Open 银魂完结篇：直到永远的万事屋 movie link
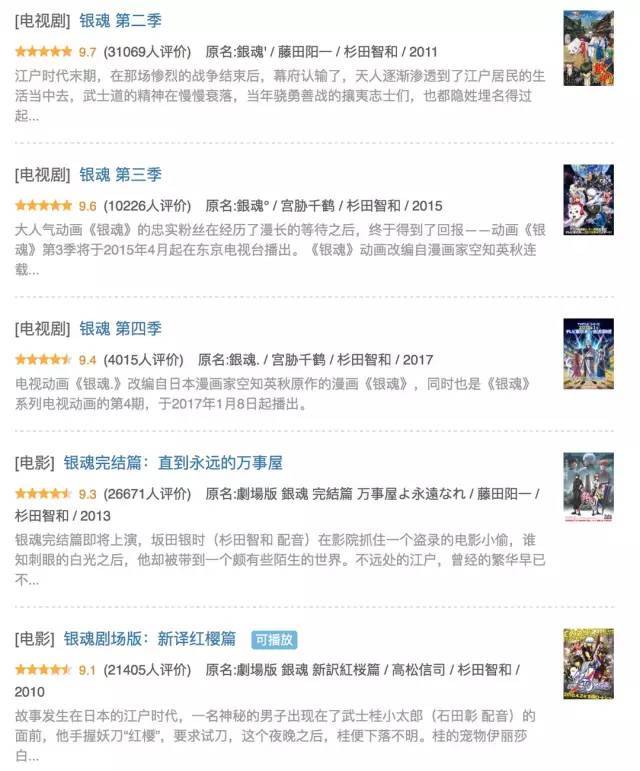This screenshot has height=771, width=640. pyautogui.click(x=173, y=463)
